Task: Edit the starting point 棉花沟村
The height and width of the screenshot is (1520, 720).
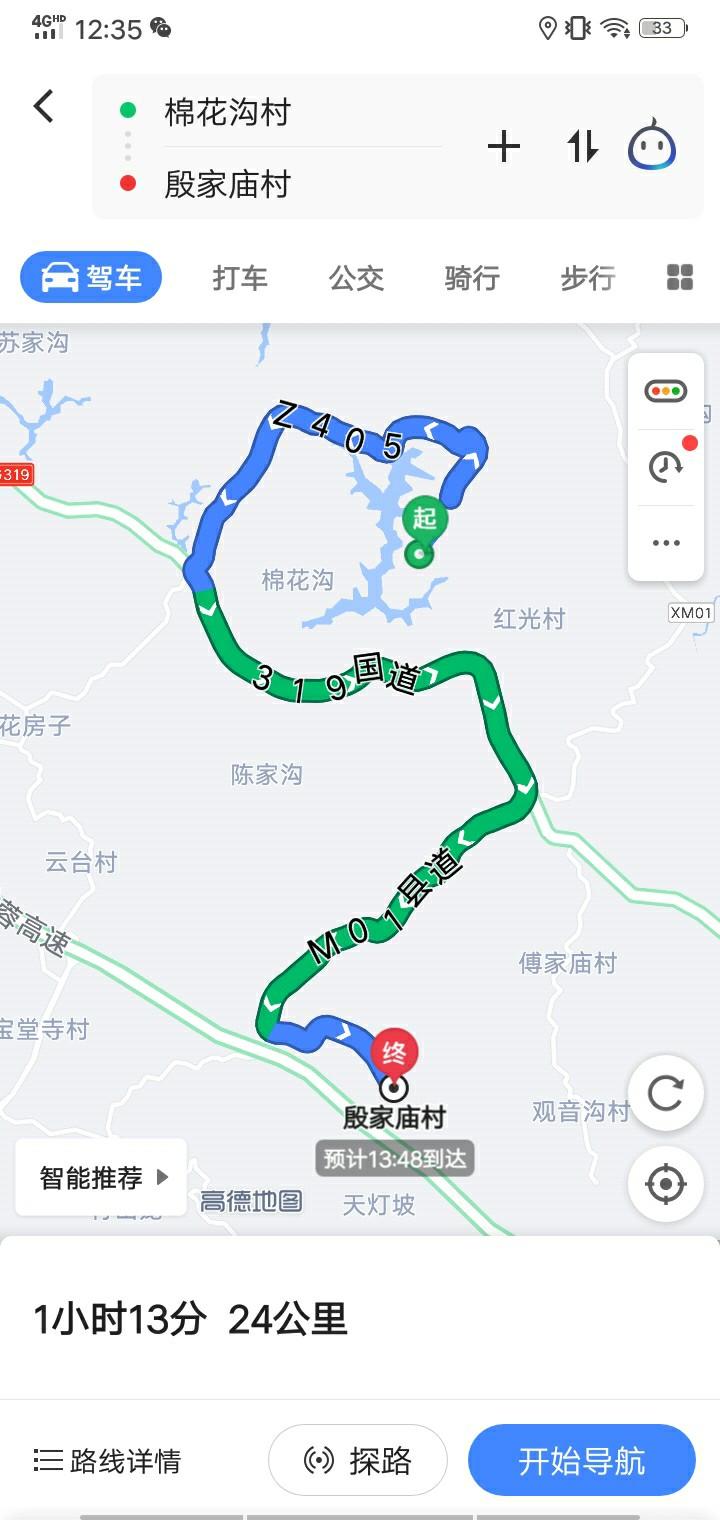Action: [x=228, y=112]
